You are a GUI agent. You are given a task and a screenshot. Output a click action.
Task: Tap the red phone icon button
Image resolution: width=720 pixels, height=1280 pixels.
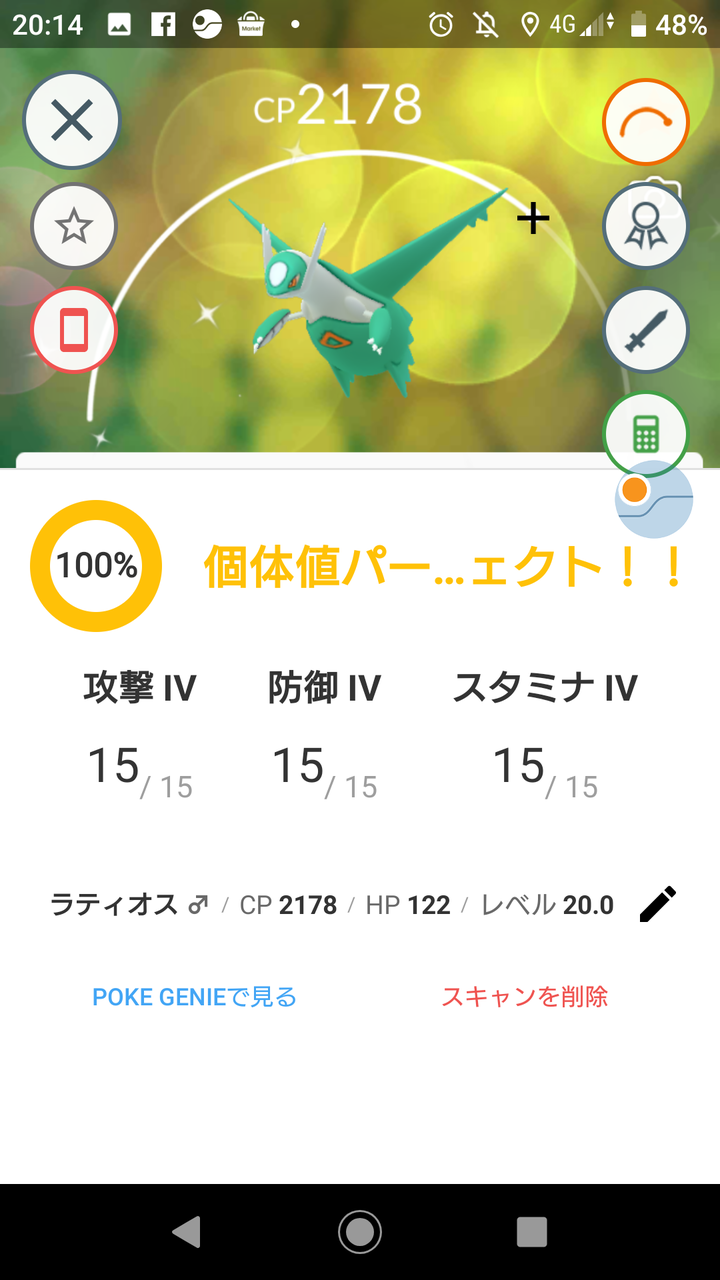pyautogui.click(x=74, y=331)
